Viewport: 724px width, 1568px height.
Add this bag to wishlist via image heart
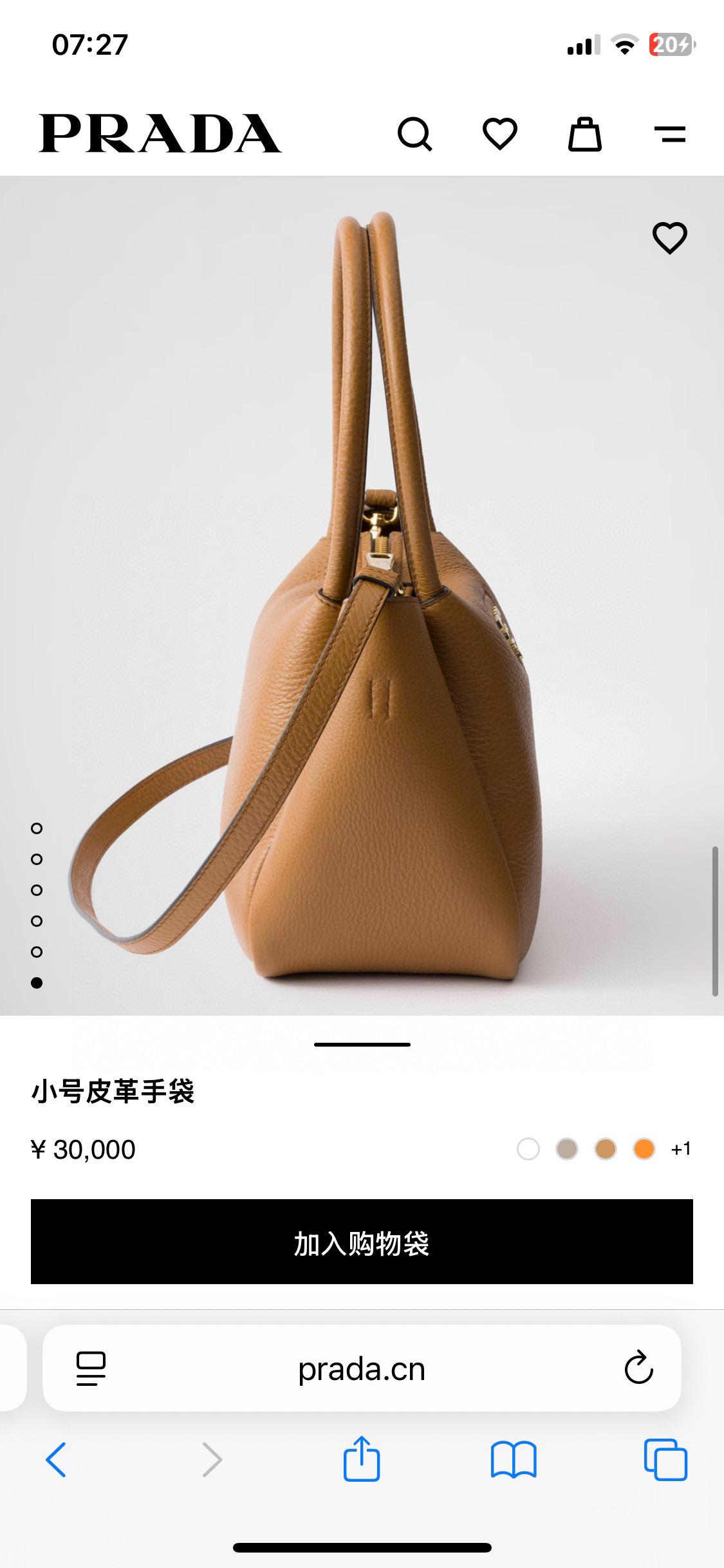click(x=670, y=238)
